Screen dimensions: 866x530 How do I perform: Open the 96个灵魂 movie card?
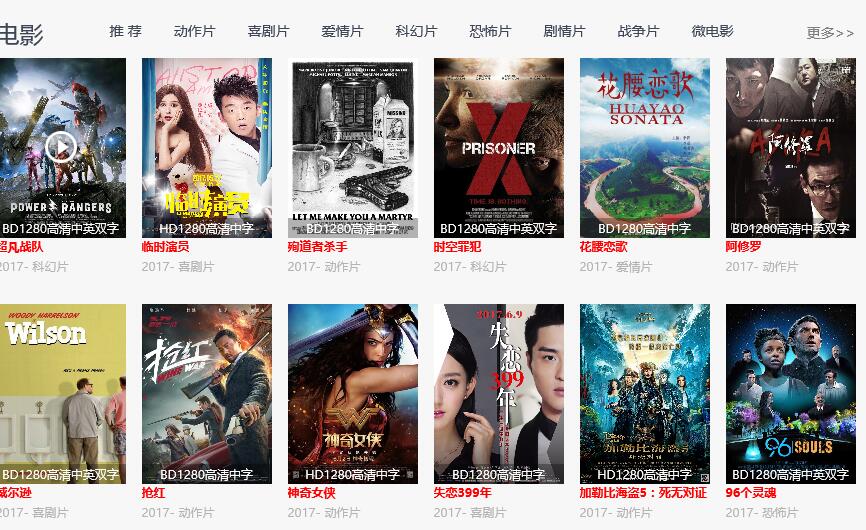pos(791,393)
